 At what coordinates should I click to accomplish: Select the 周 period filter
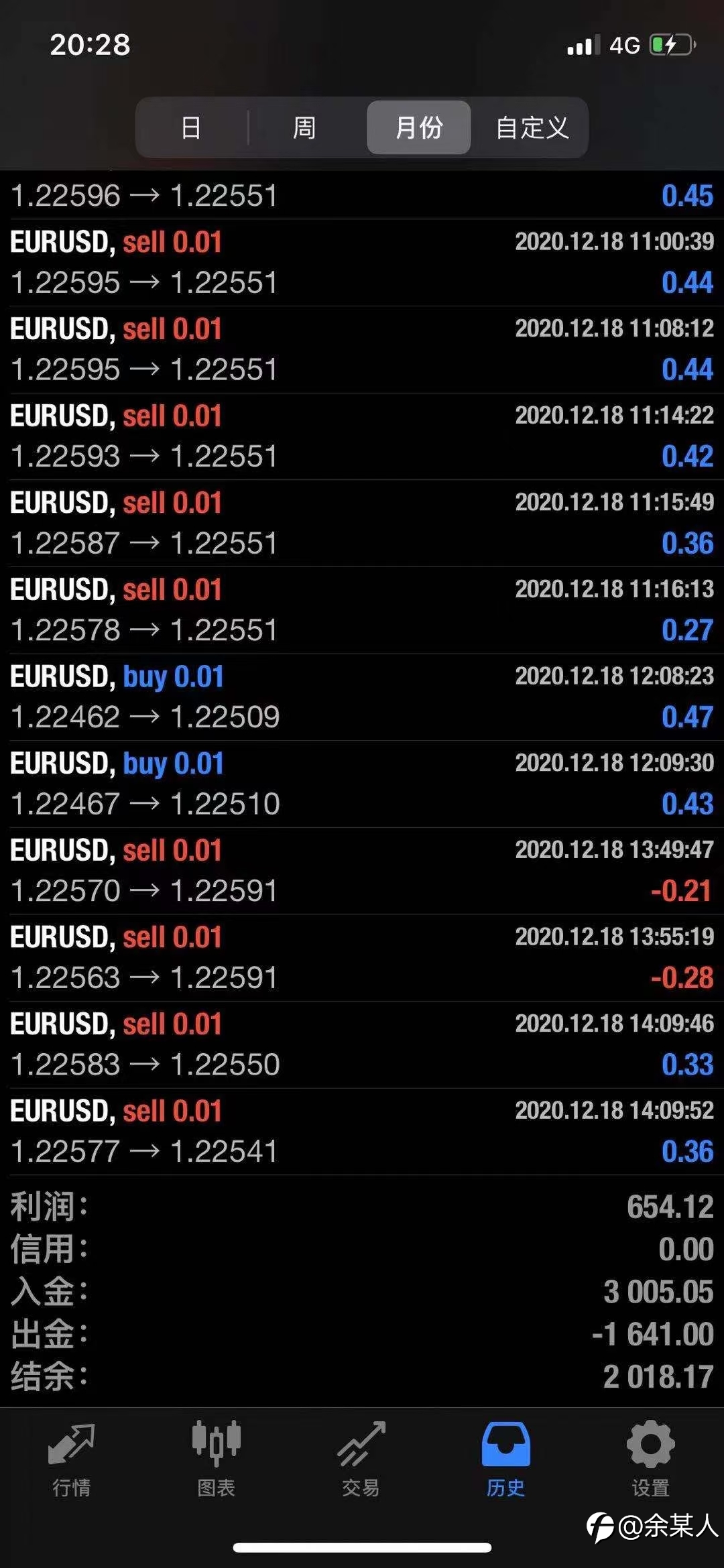tap(305, 127)
